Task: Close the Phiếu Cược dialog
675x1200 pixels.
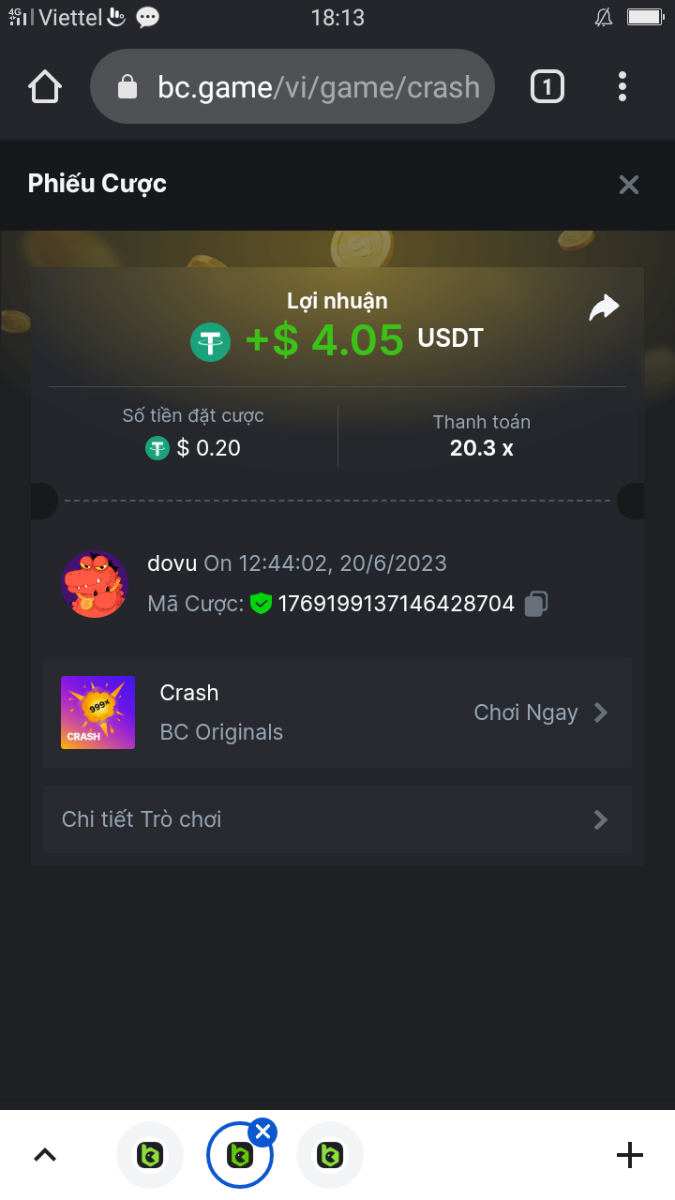Action: (628, 184)
